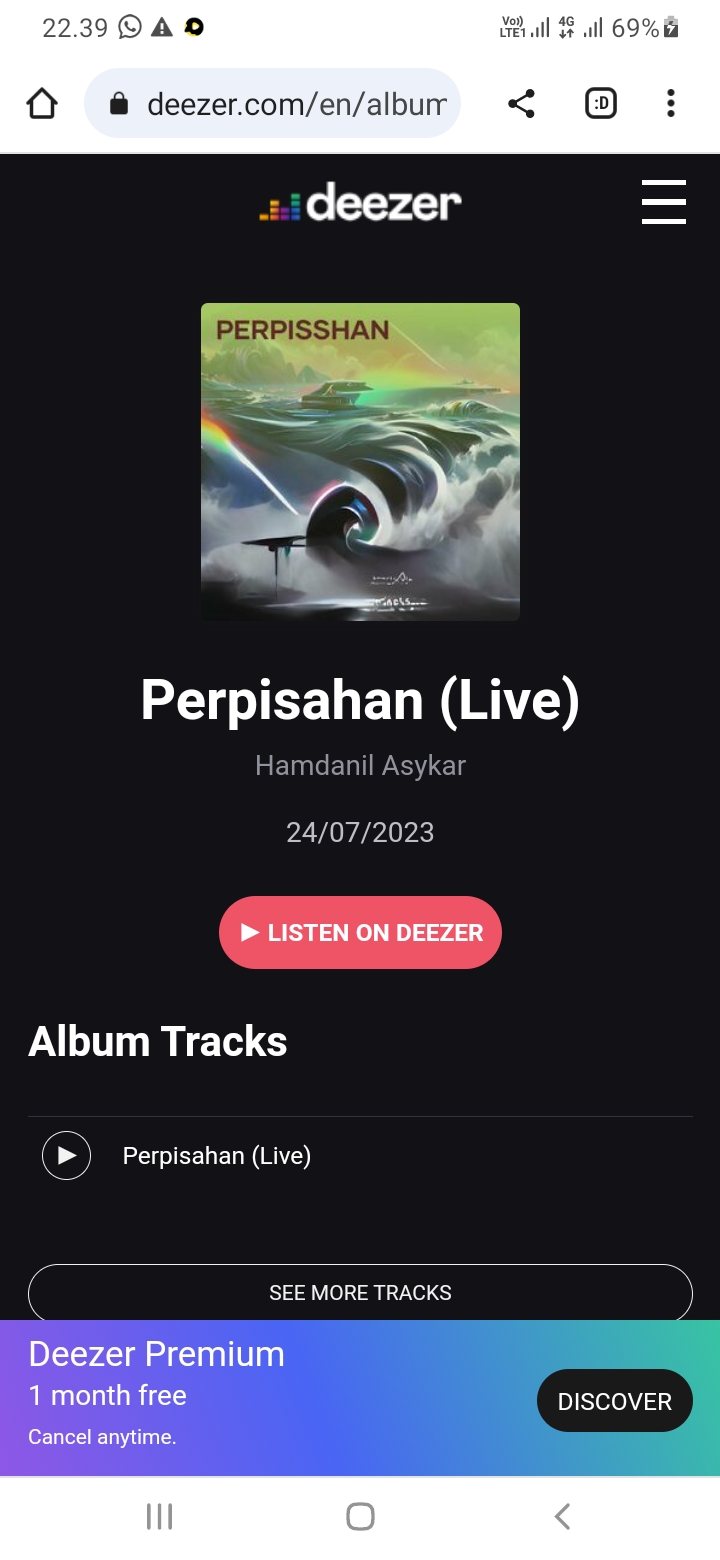Tap Discover on the Deezer Premium banner
This screenshot has height=1560, width=720.
pos(614,1400)
